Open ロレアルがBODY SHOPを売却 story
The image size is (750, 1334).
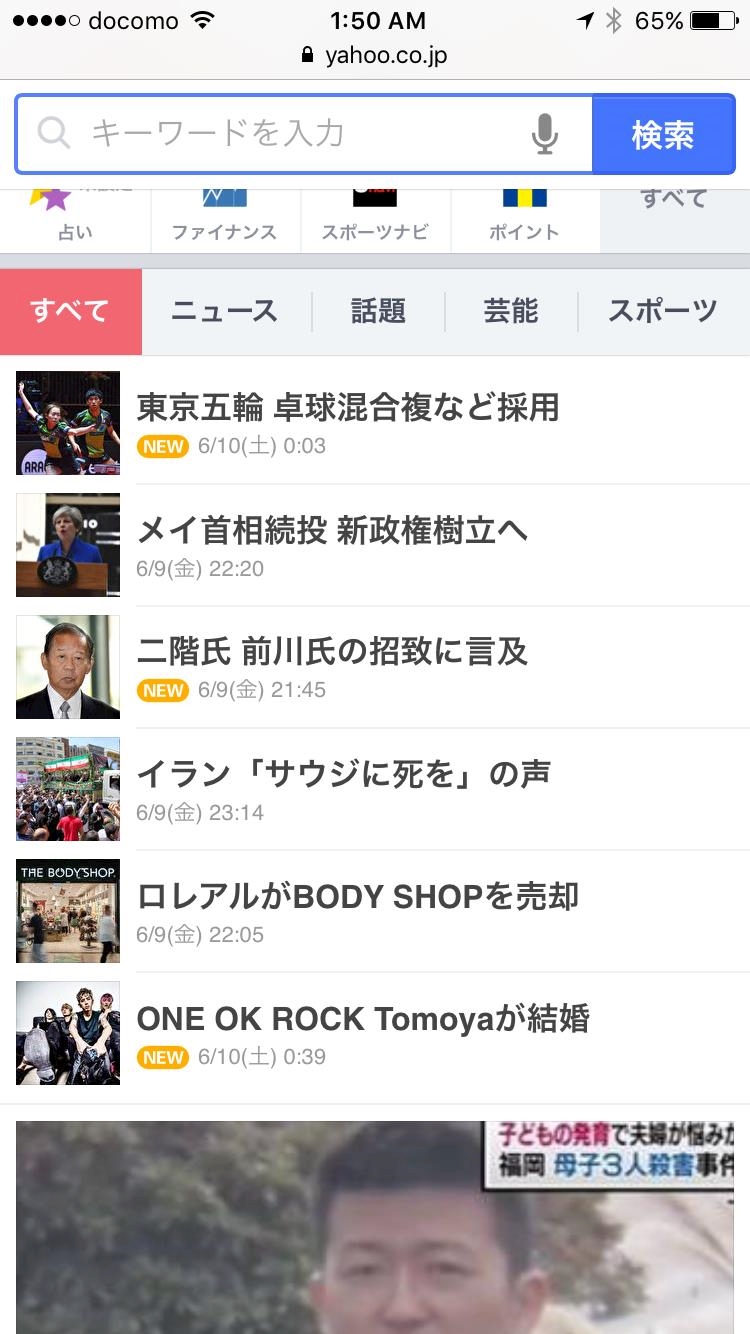tap(357, 897)
